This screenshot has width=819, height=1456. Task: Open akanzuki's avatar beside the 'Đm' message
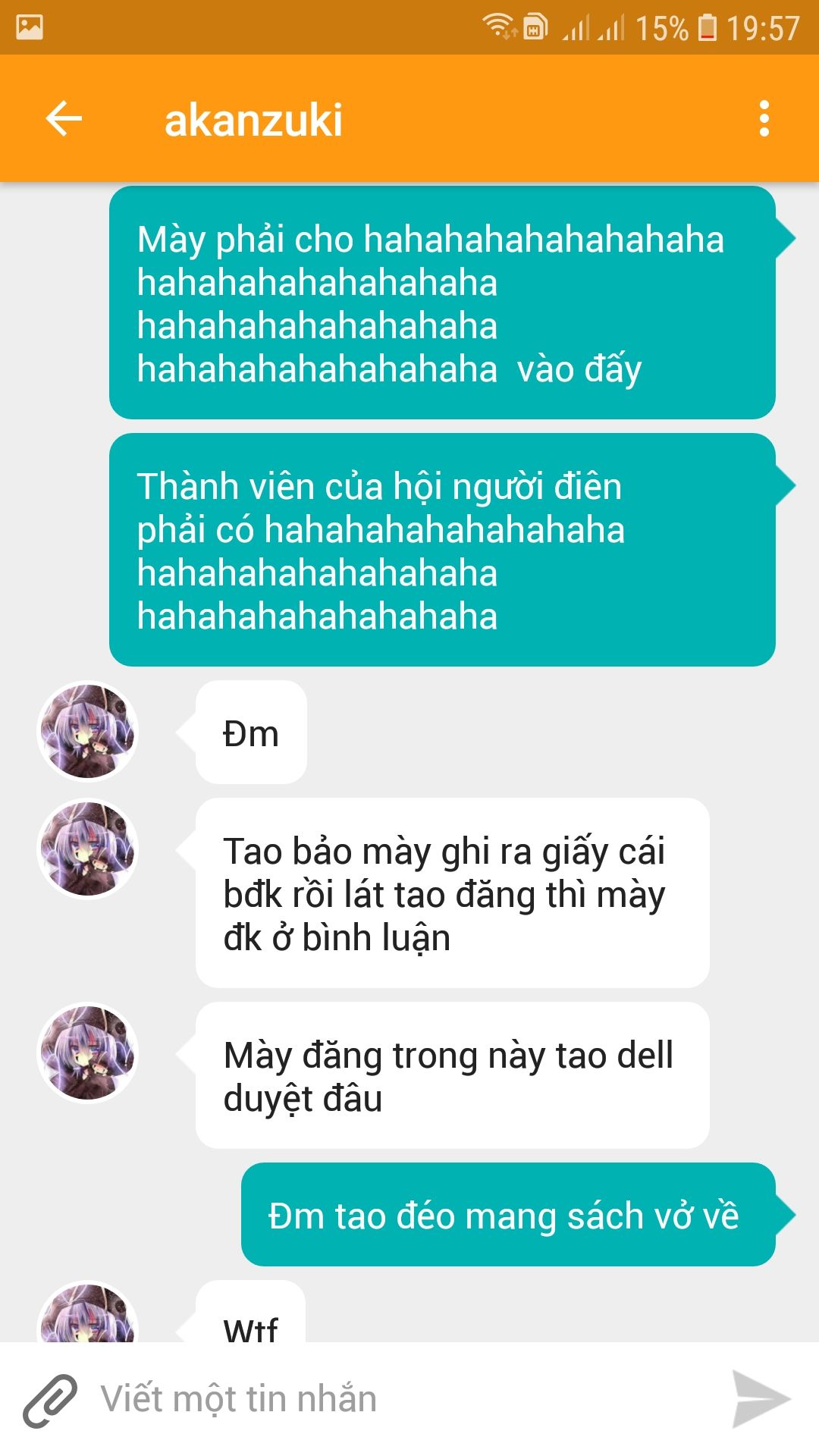(x=88, y=731)
